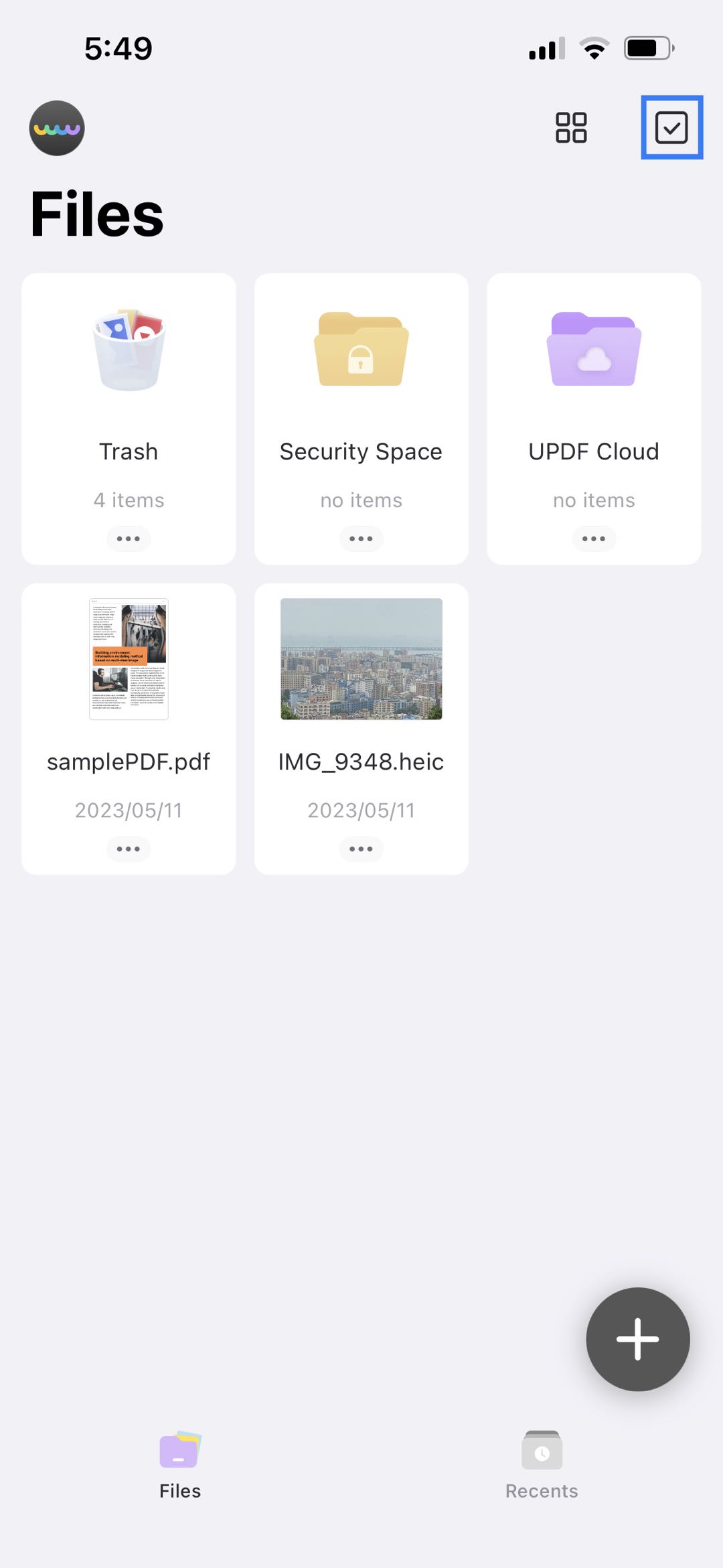Switch the view layout using the grid icon
The width and height of the screenshot is (723, 1568).
pyautogui.click(x=570, y=127)
